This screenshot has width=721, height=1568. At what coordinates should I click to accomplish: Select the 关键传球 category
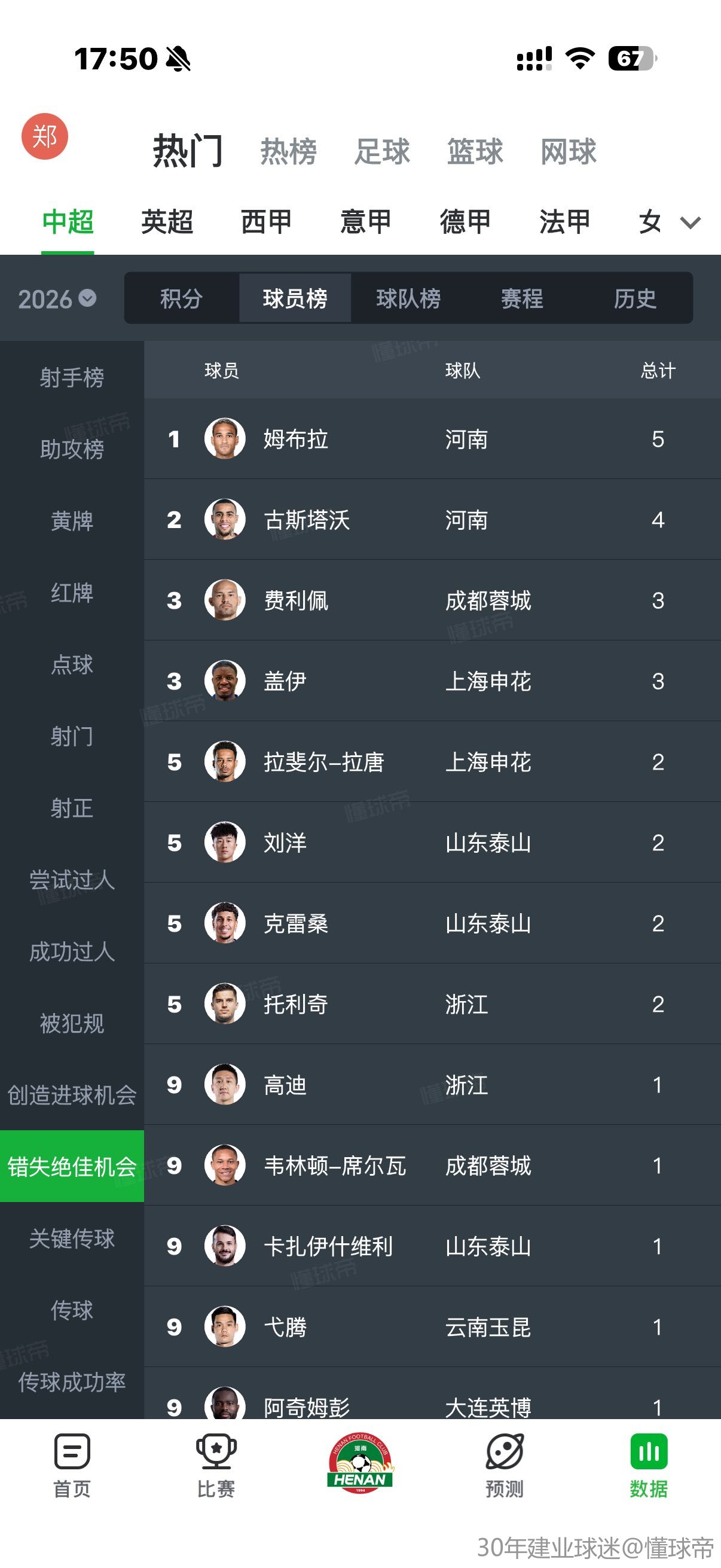72,1238
